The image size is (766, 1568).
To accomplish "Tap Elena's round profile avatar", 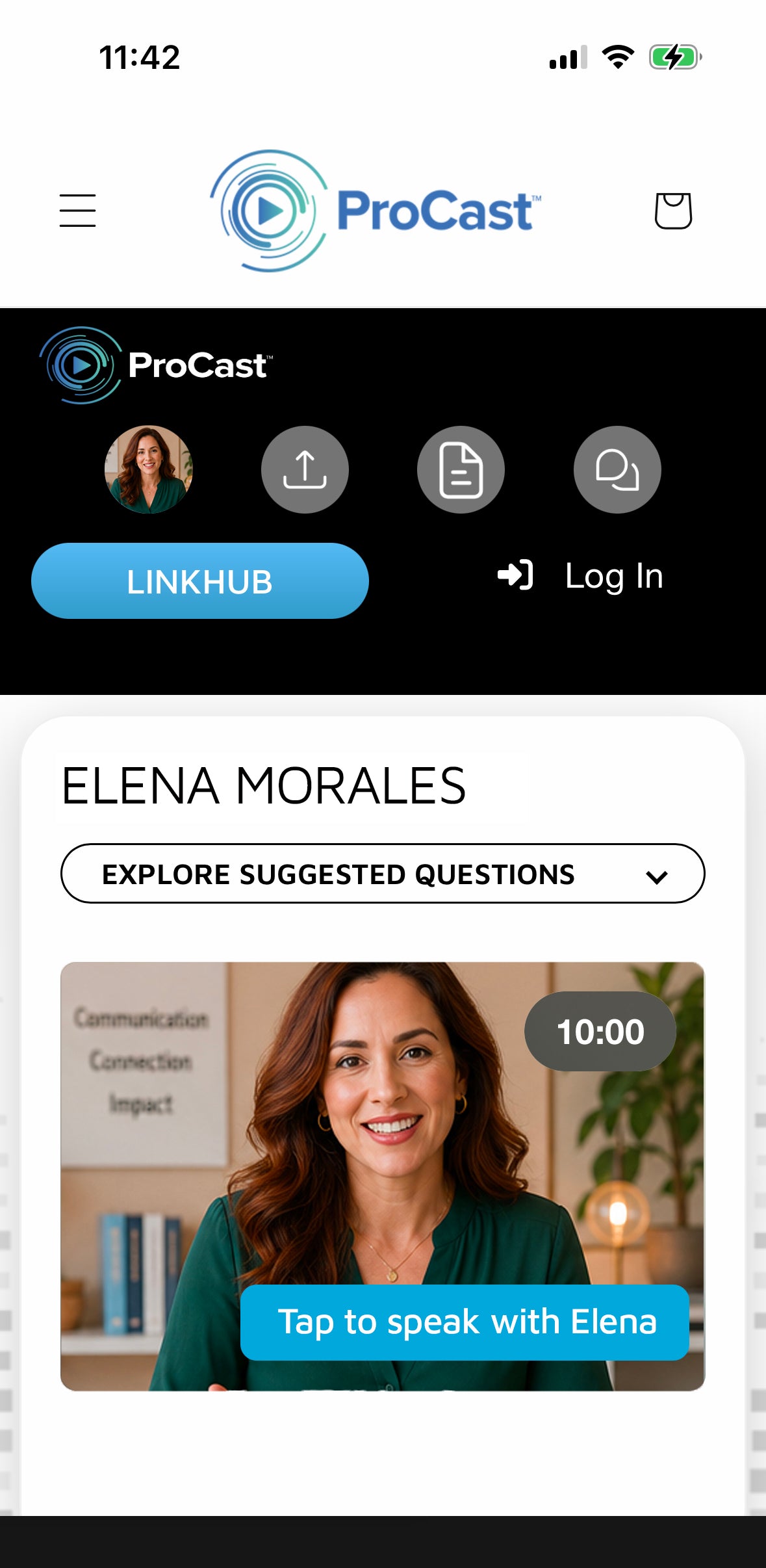I will tap(149, 469).
